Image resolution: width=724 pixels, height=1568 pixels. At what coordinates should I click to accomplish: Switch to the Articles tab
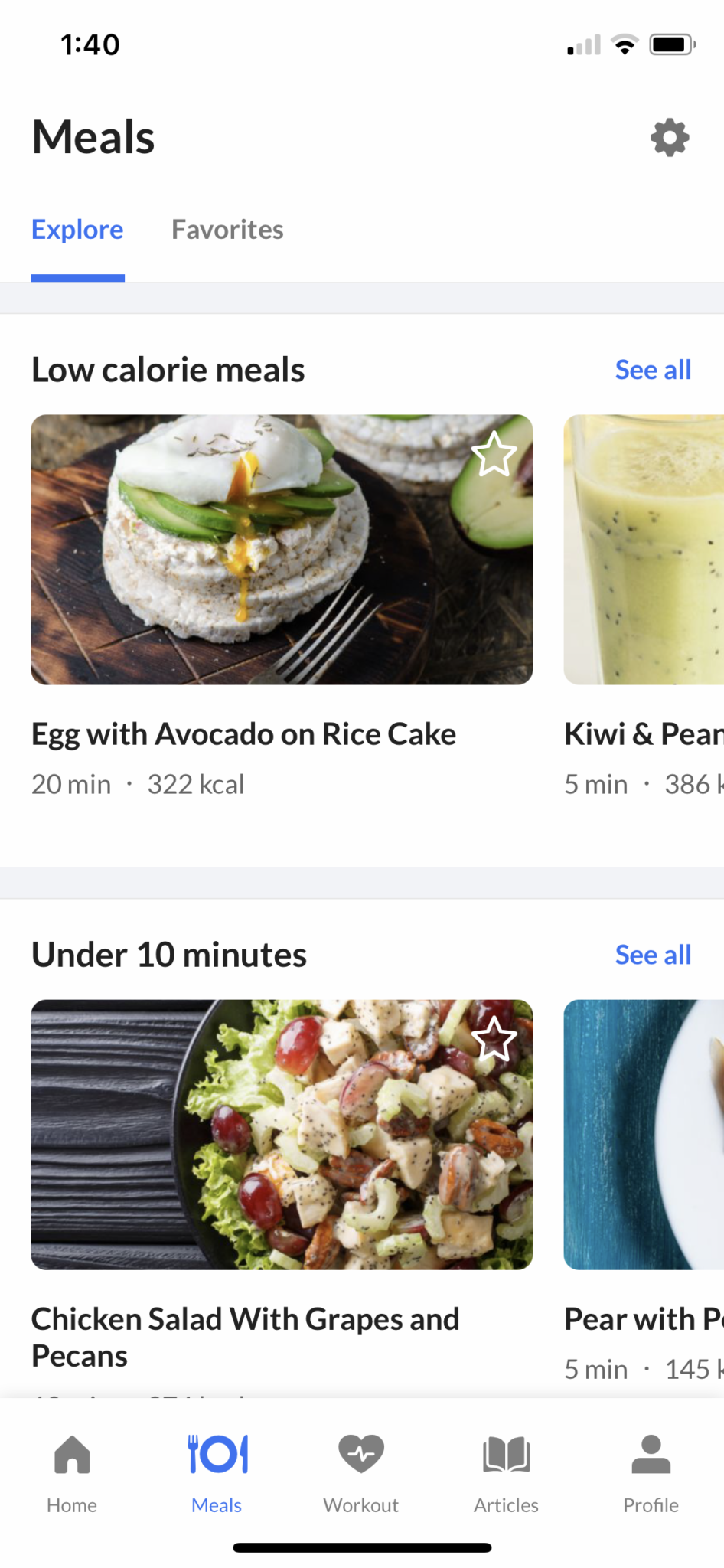[x=506, y=1474]
